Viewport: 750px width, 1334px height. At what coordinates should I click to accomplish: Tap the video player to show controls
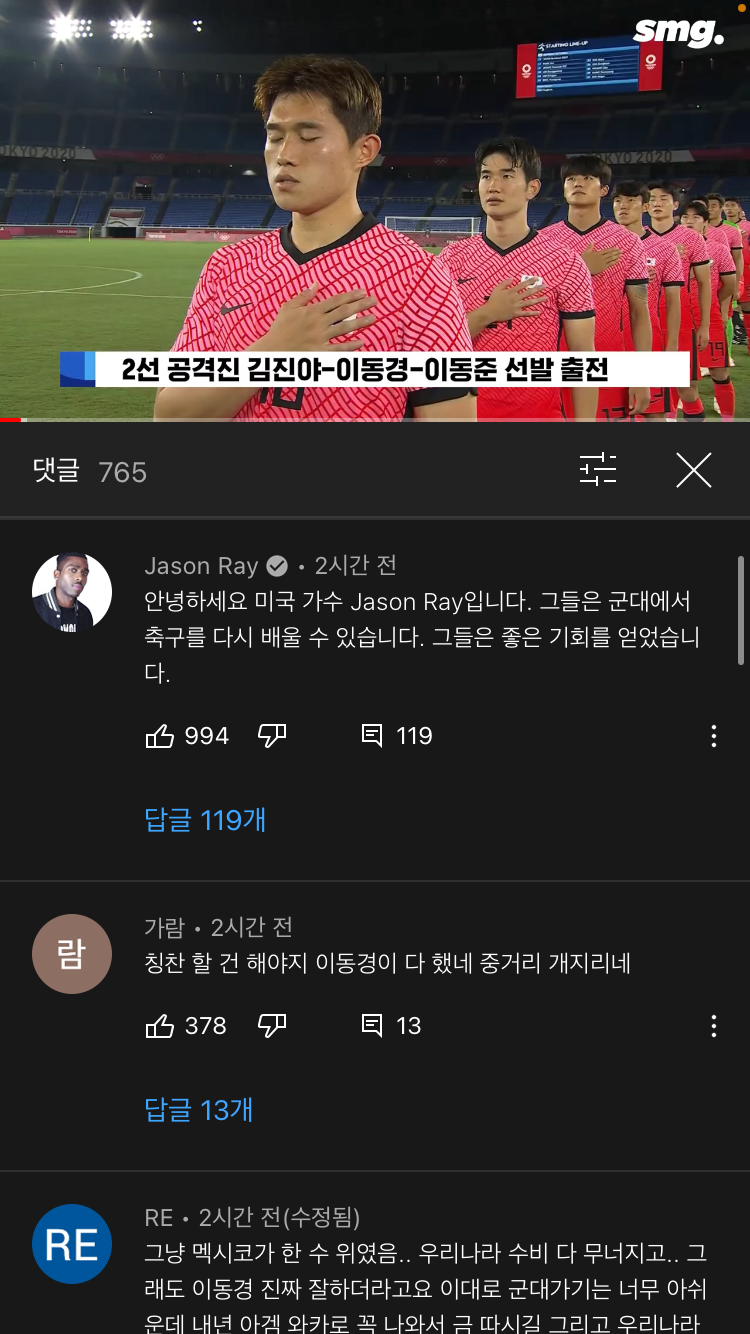375,200
